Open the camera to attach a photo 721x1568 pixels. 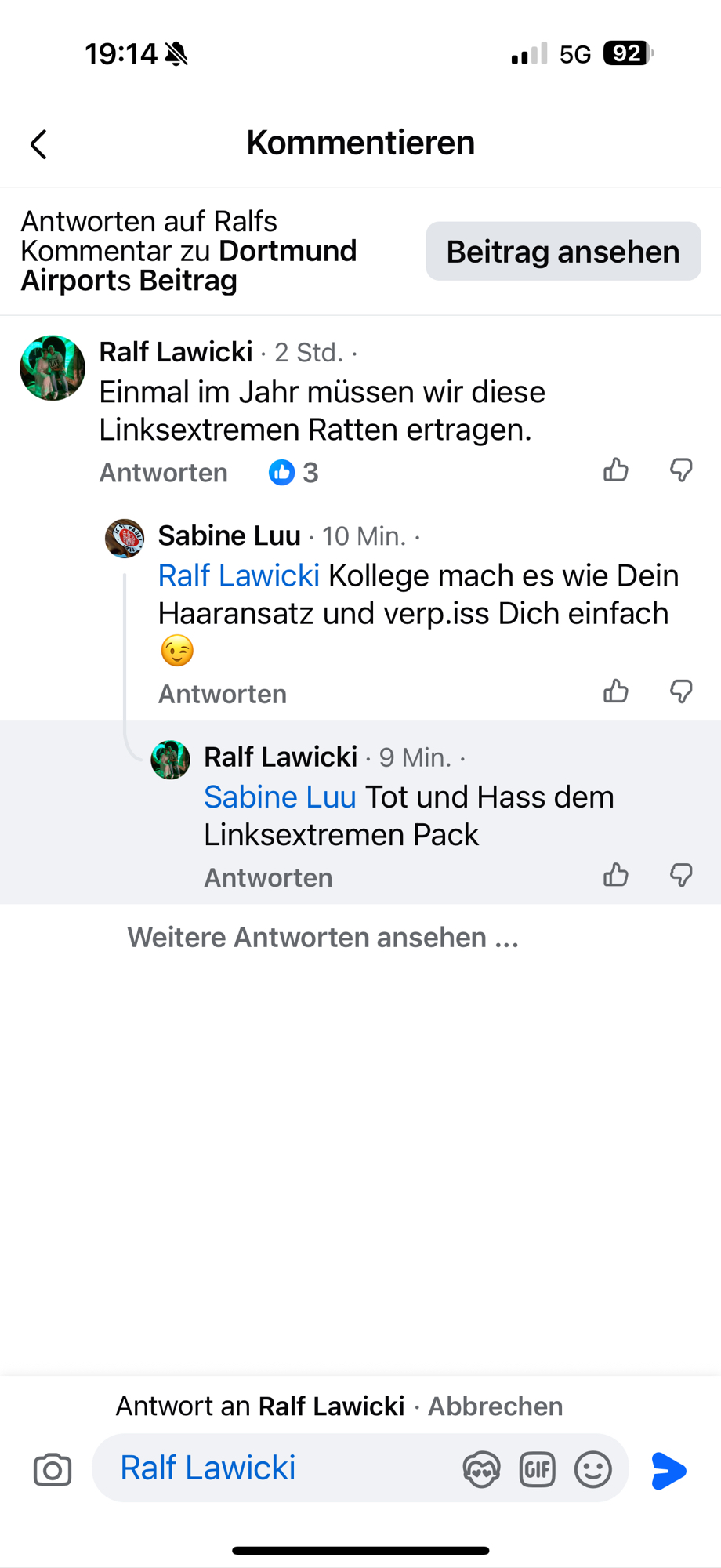[53, 1469]
